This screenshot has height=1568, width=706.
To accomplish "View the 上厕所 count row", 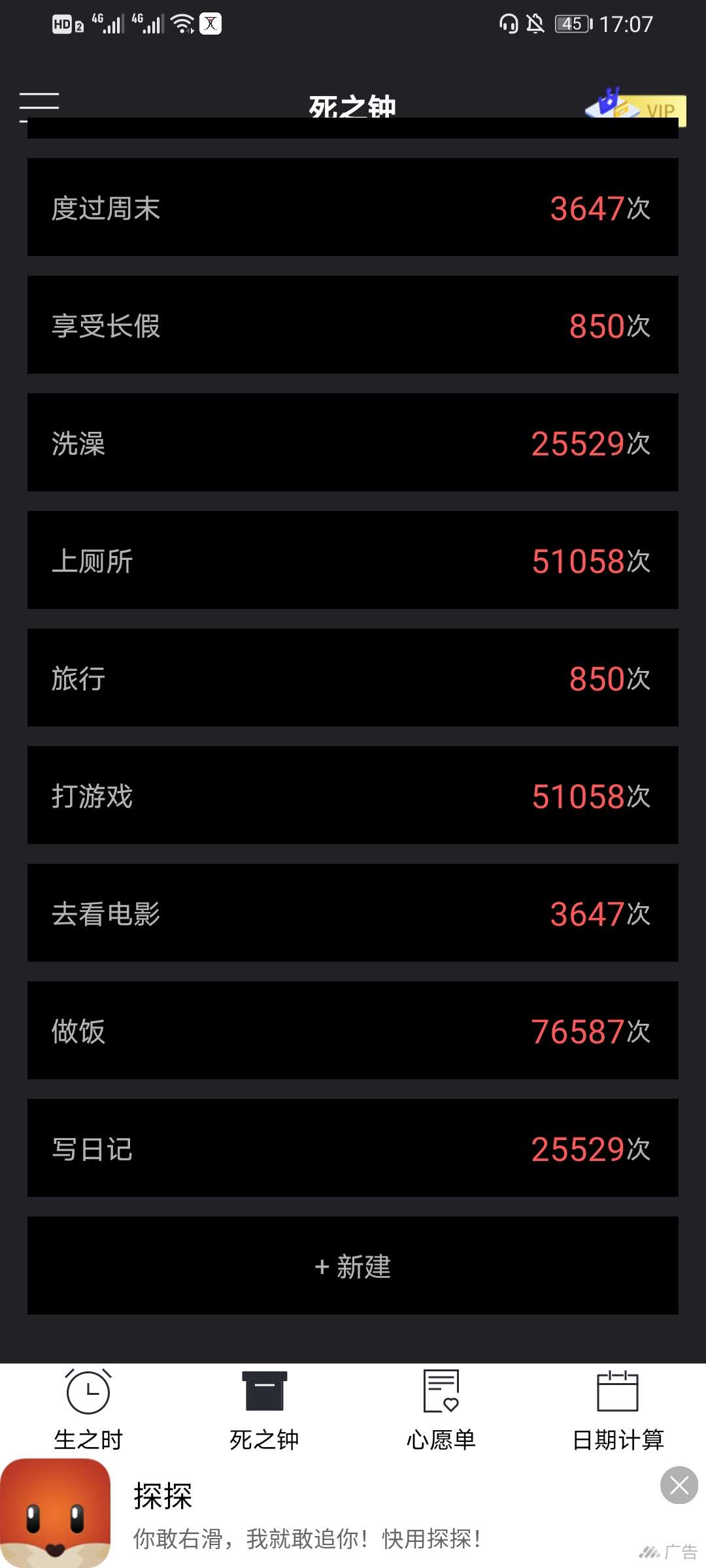I will click(353, 560).
